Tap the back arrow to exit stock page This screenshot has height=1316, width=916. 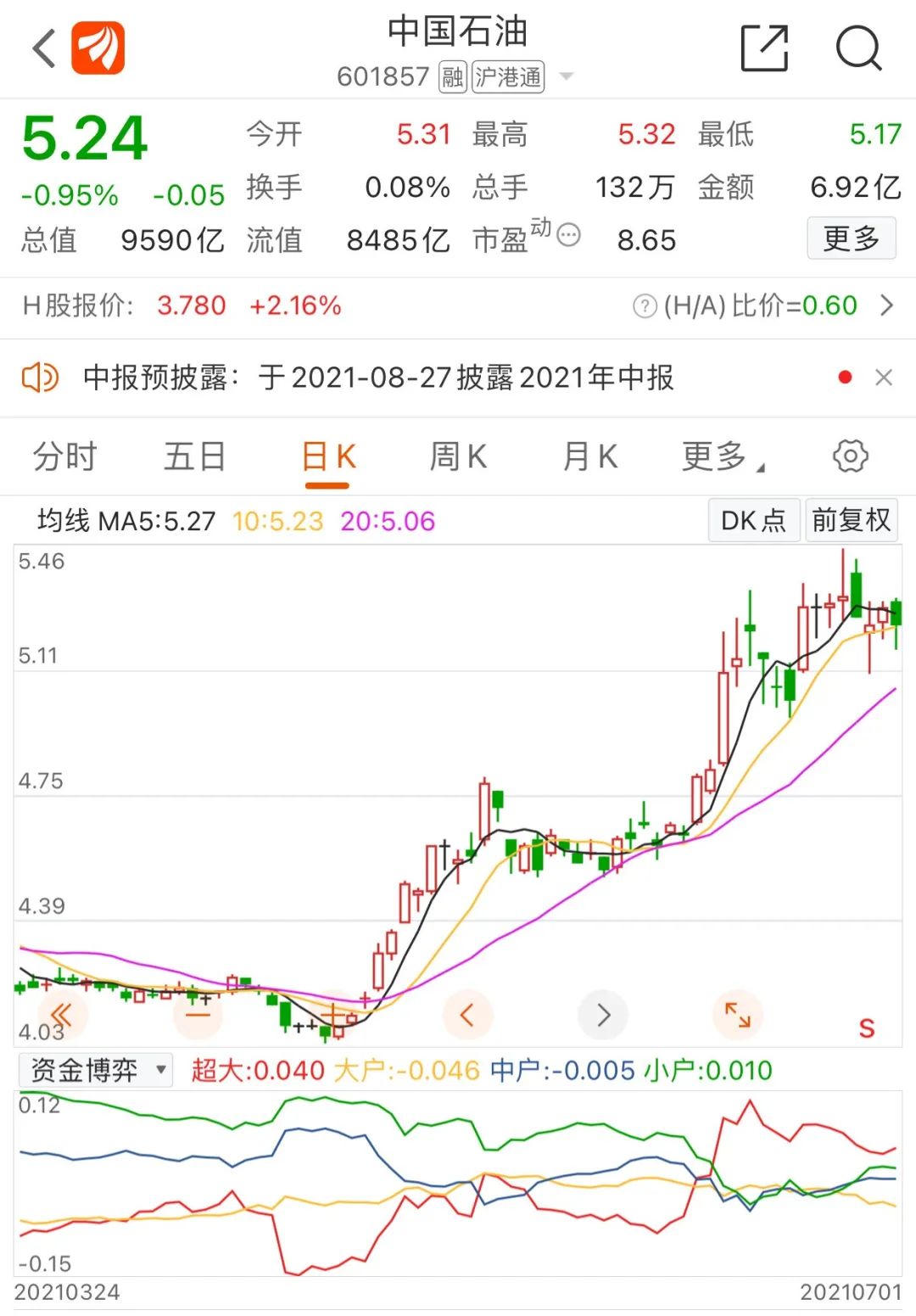click(x=42, y=49)
